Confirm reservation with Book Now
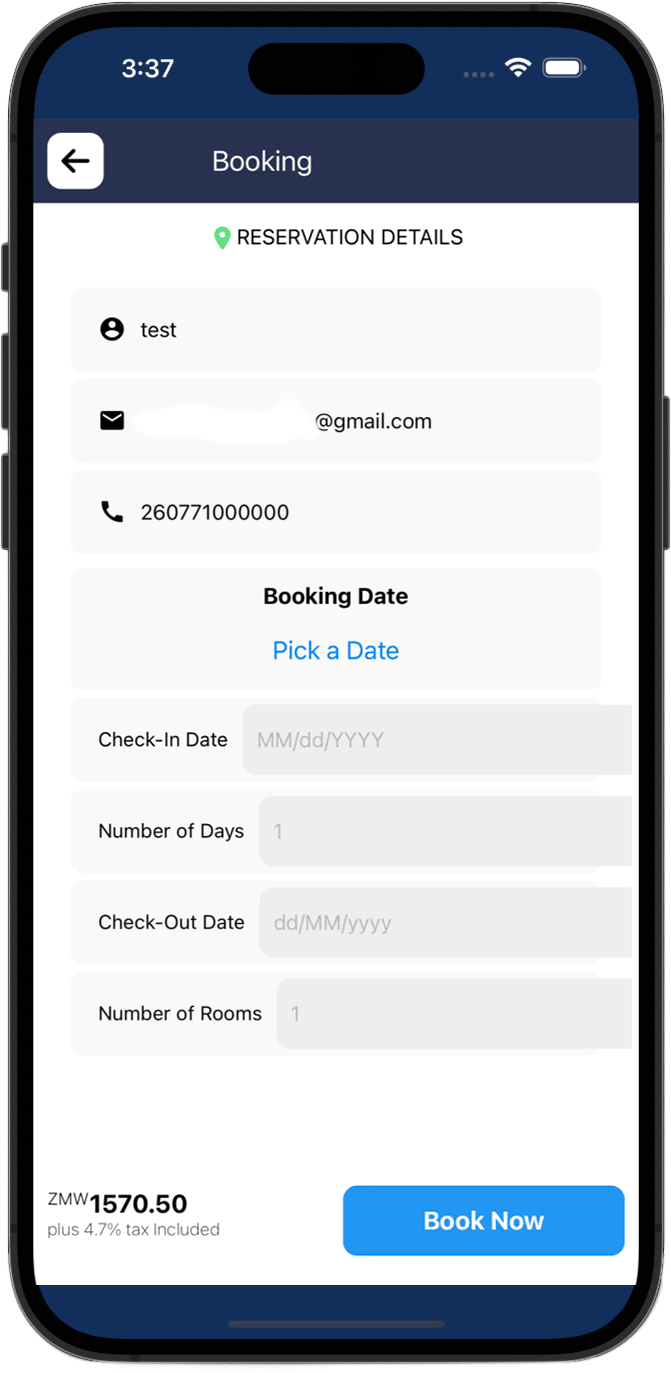 483,1220
